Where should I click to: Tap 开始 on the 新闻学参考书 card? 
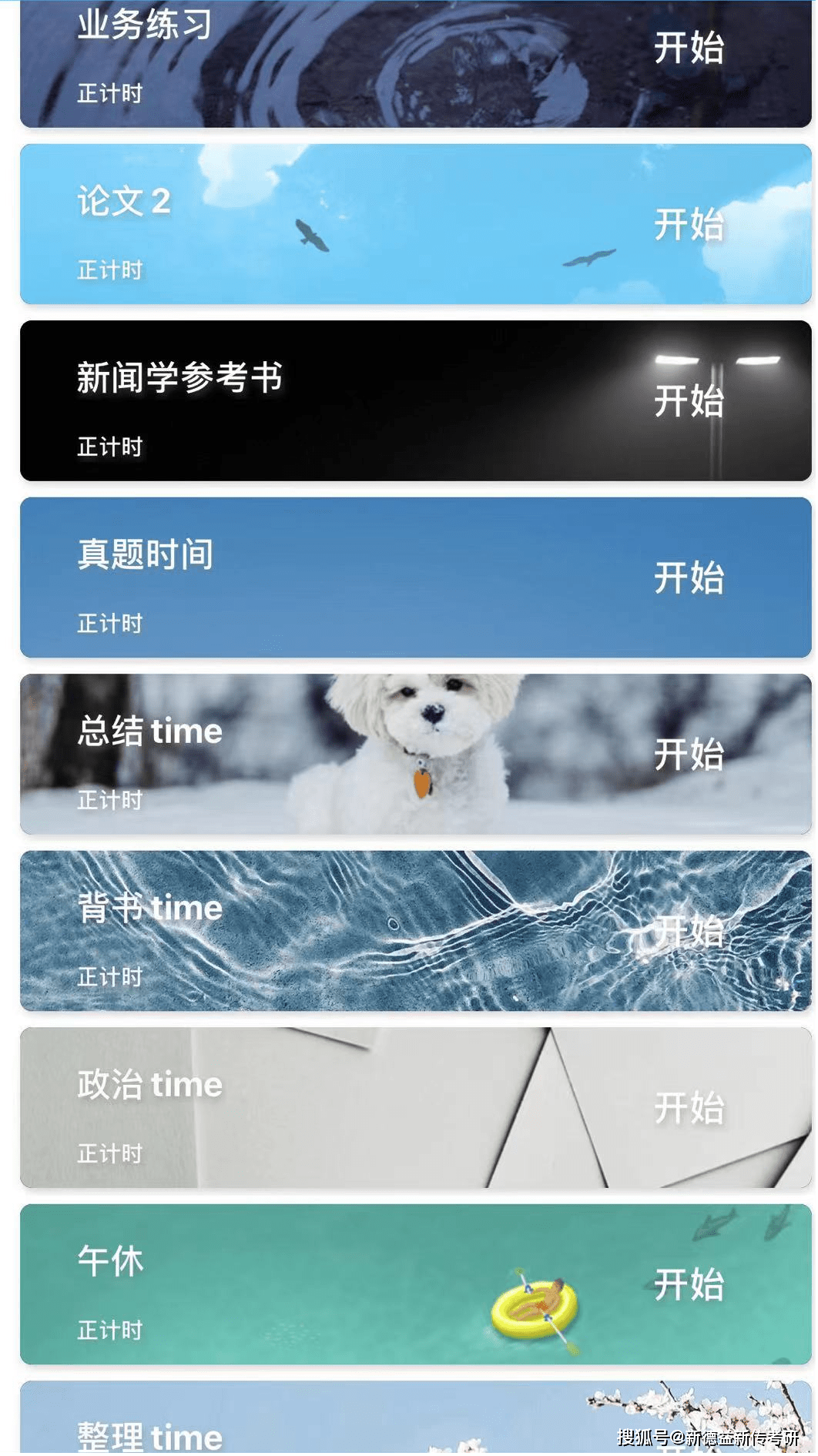(x=689, y=400)
